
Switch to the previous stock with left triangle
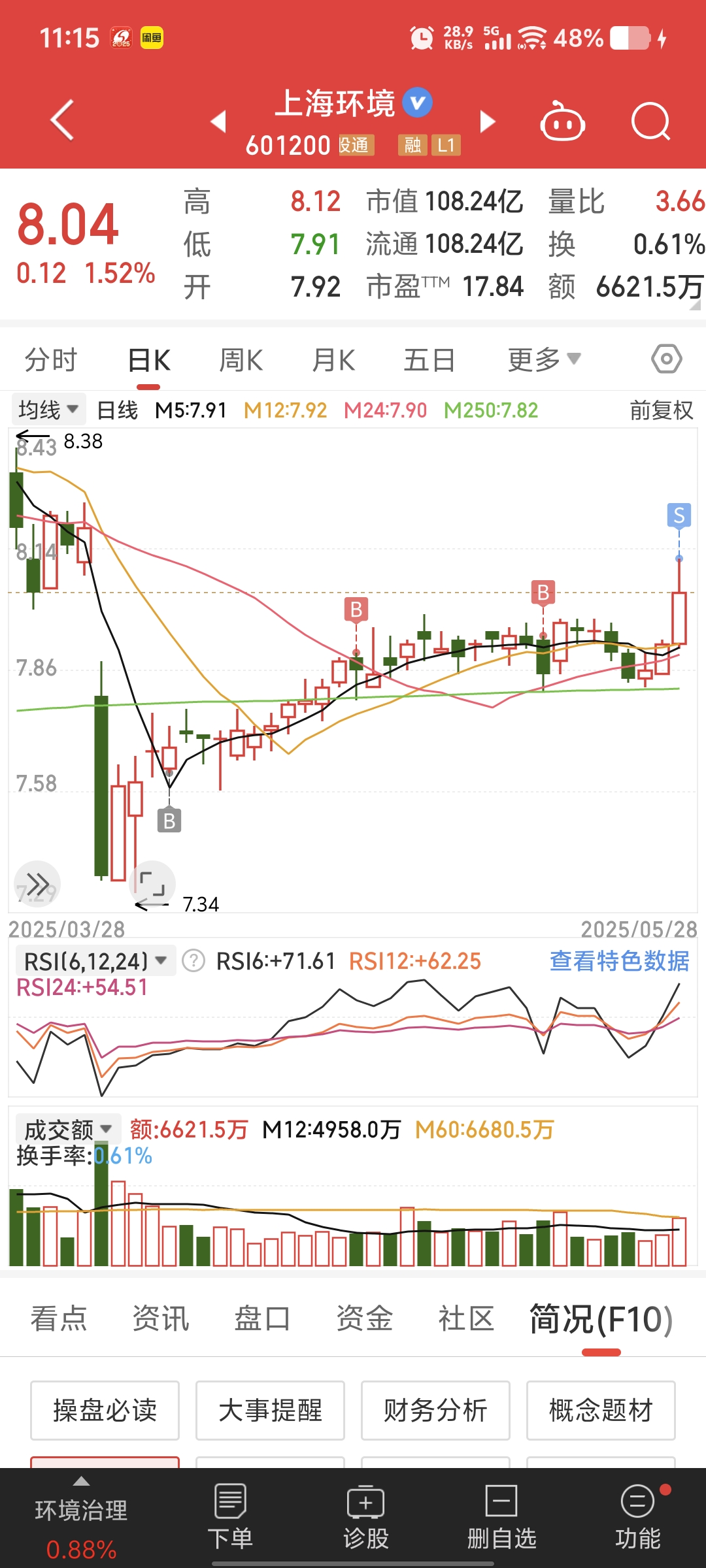coord(218,121)
